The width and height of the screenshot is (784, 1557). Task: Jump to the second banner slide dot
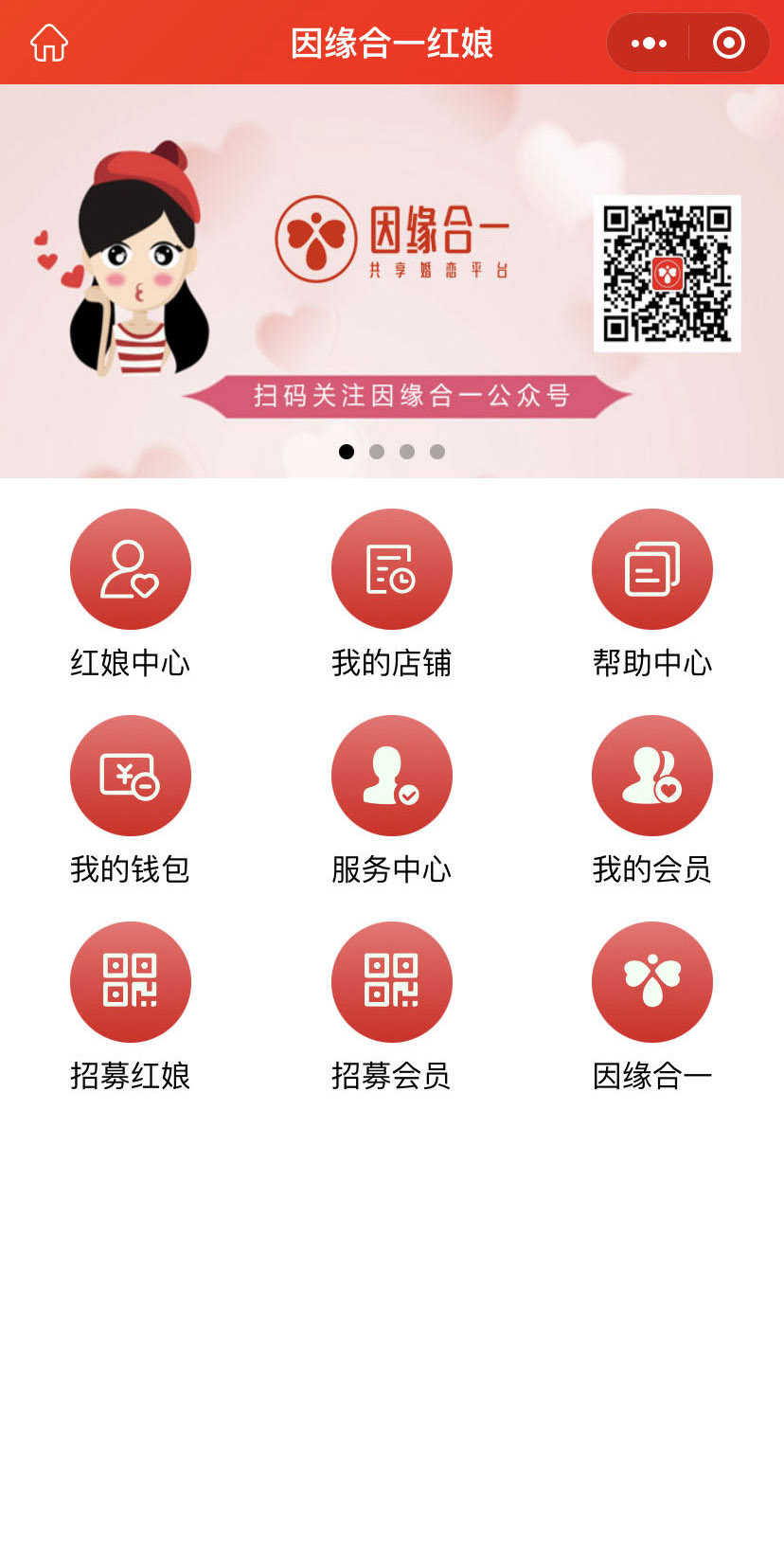pos(377,452)
